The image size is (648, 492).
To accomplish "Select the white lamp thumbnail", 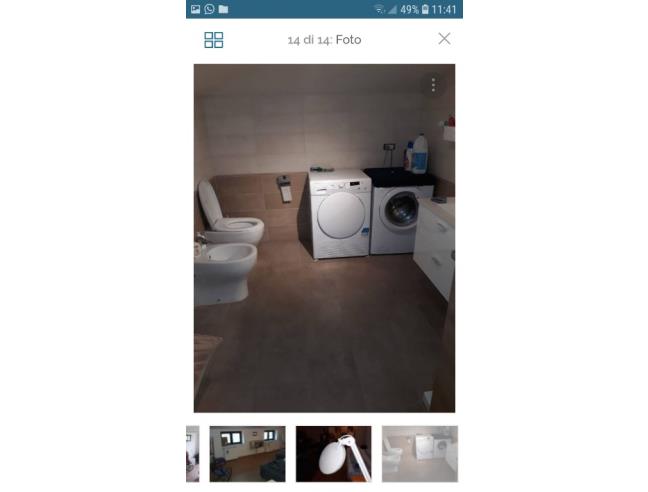I will [333, 454].
